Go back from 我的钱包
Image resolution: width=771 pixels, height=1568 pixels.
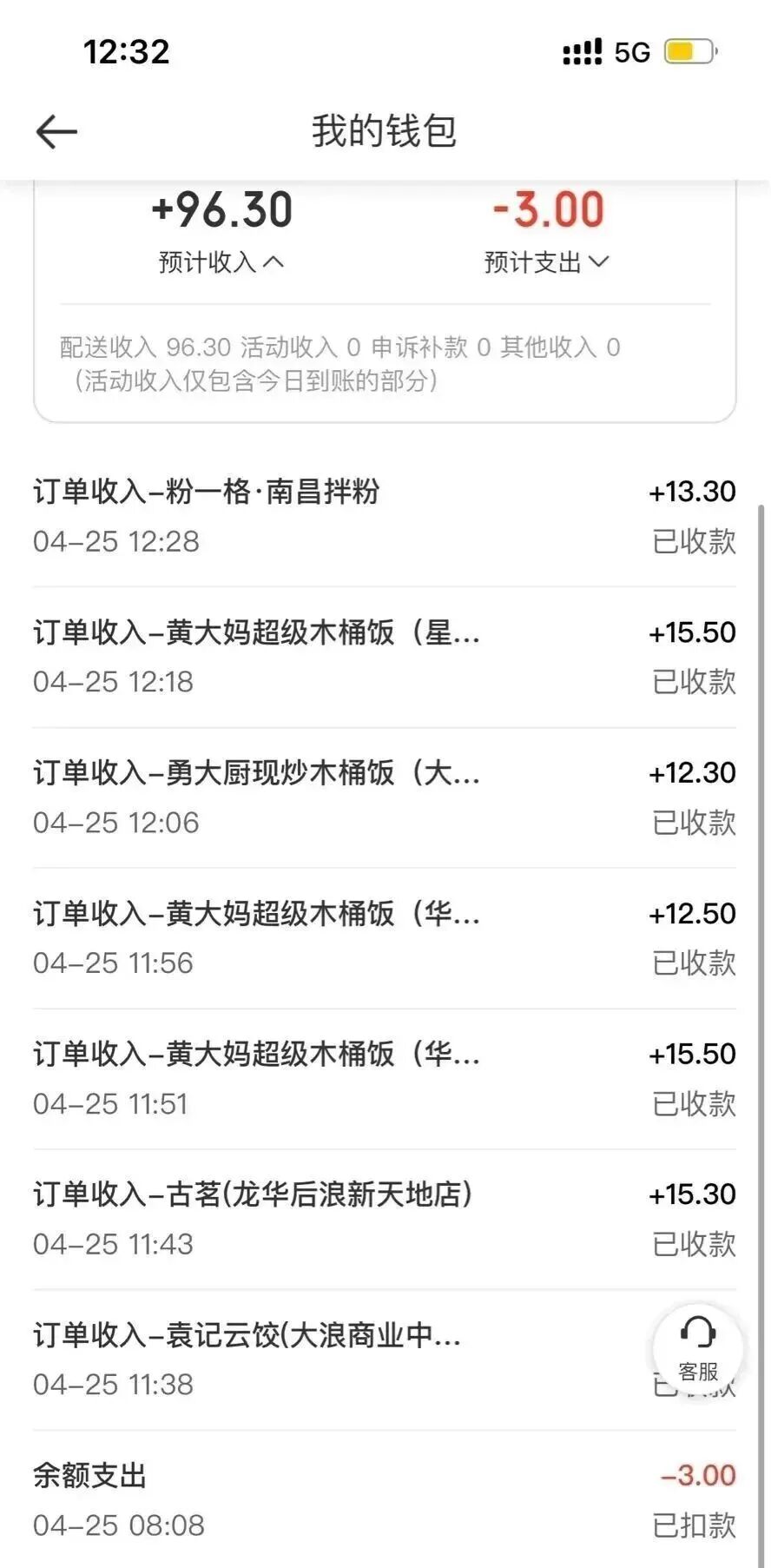pyautogui.click(x=56, y=131)
